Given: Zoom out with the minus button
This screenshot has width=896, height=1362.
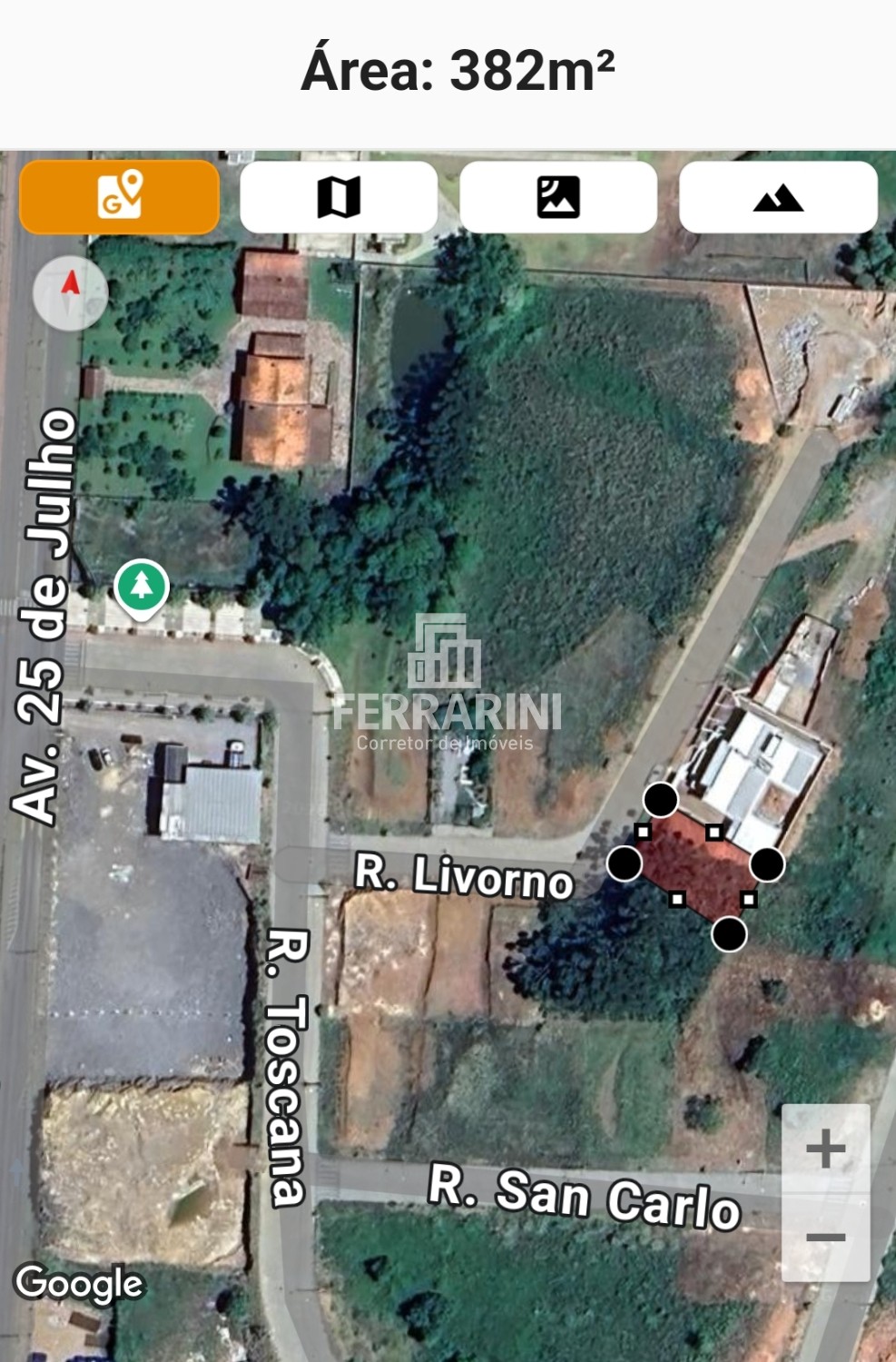Looking at the screenshot, I should pos(825,1237).
